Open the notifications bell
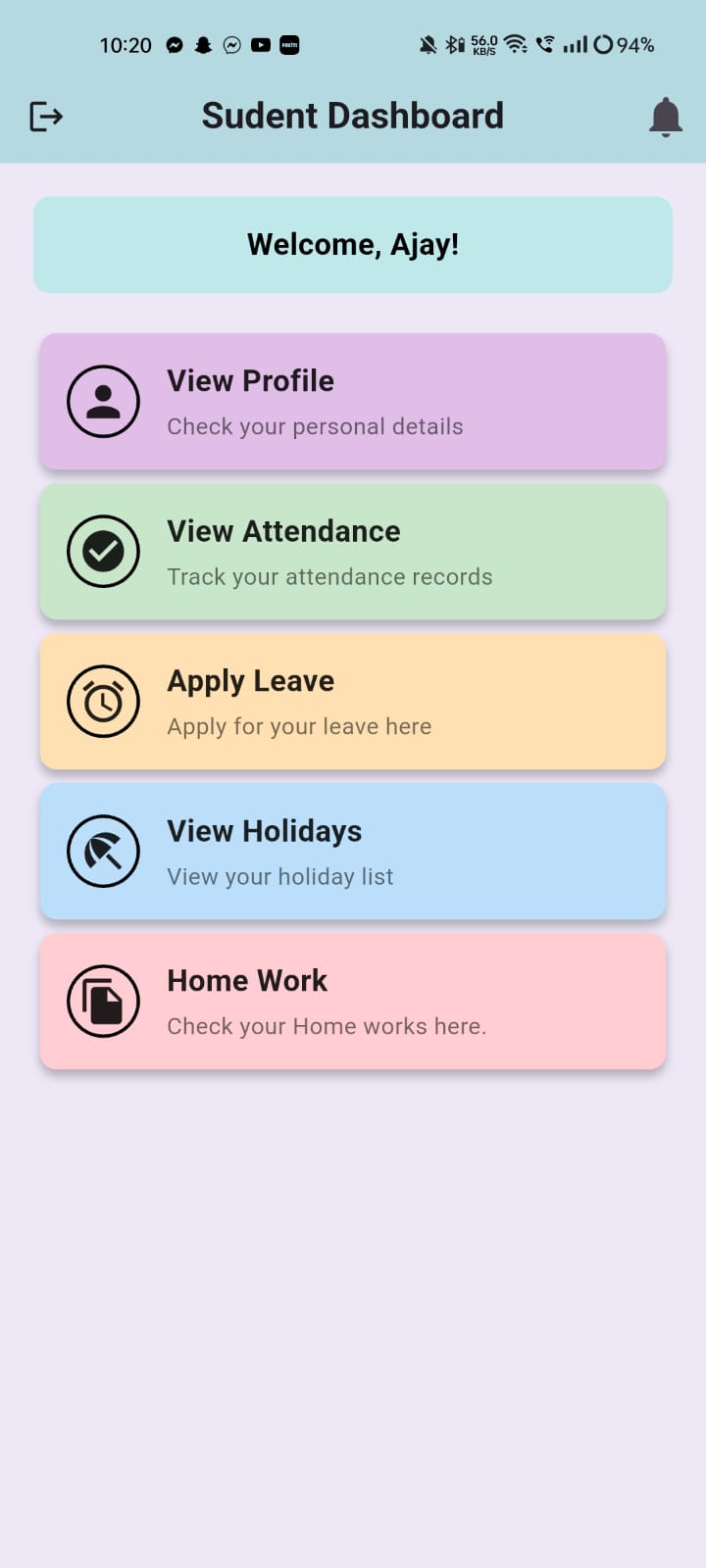 (665, 117)
